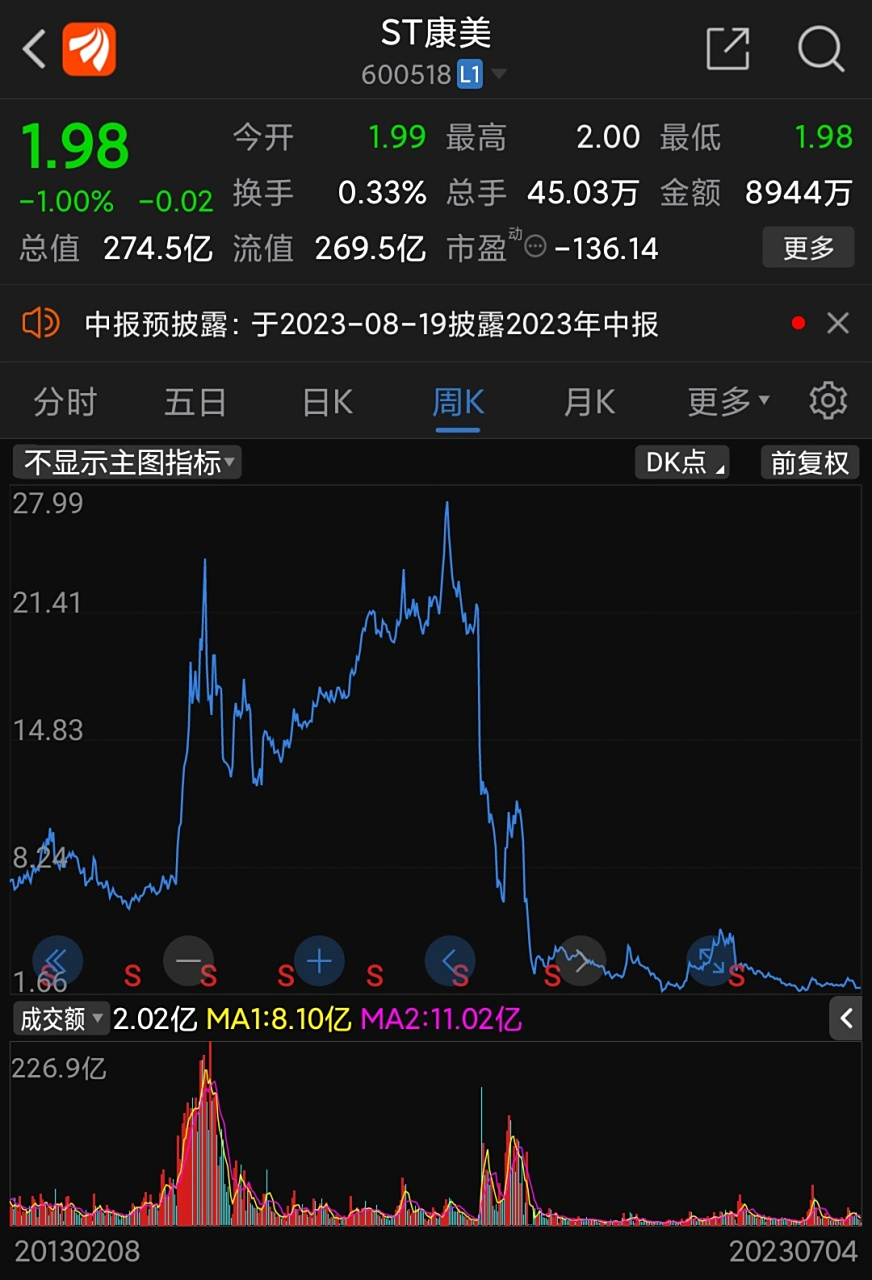The height and width of the screenshot is (1280, 872).
Task: Switch to the 月K monthly chart tab
Action: coord(587,400)
